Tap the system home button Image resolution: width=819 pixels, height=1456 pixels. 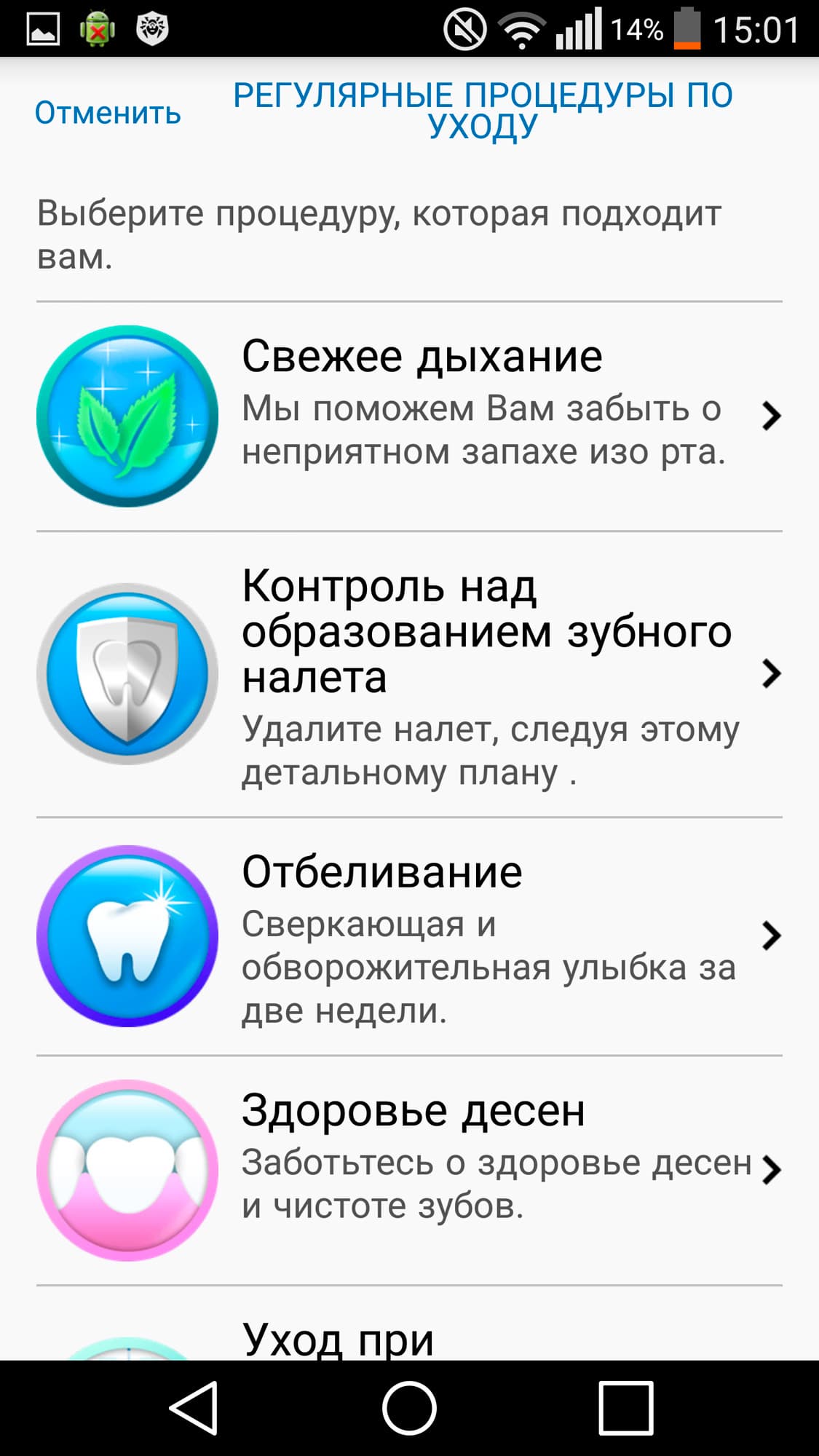tap(409, 1407)
